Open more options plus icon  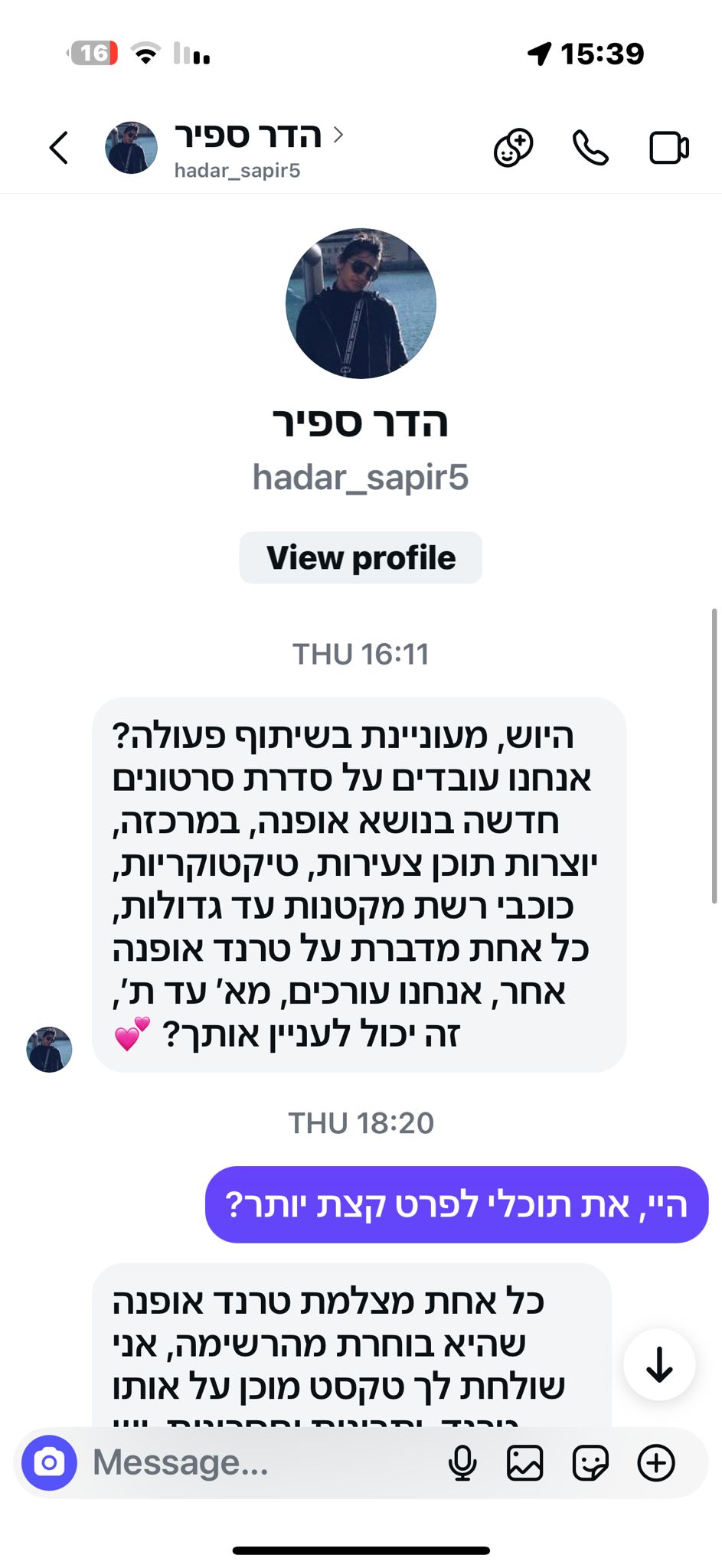click(656, 1463)
